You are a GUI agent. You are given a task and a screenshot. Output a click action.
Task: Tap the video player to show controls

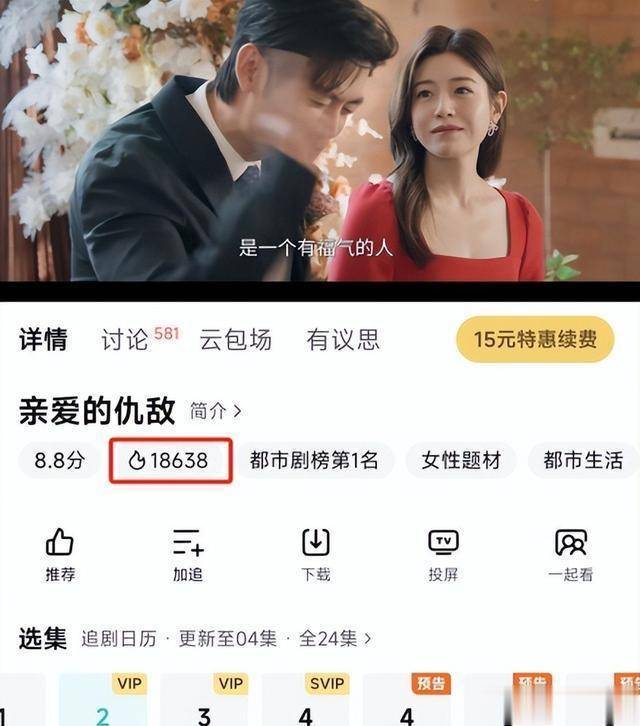pos(320,140)
